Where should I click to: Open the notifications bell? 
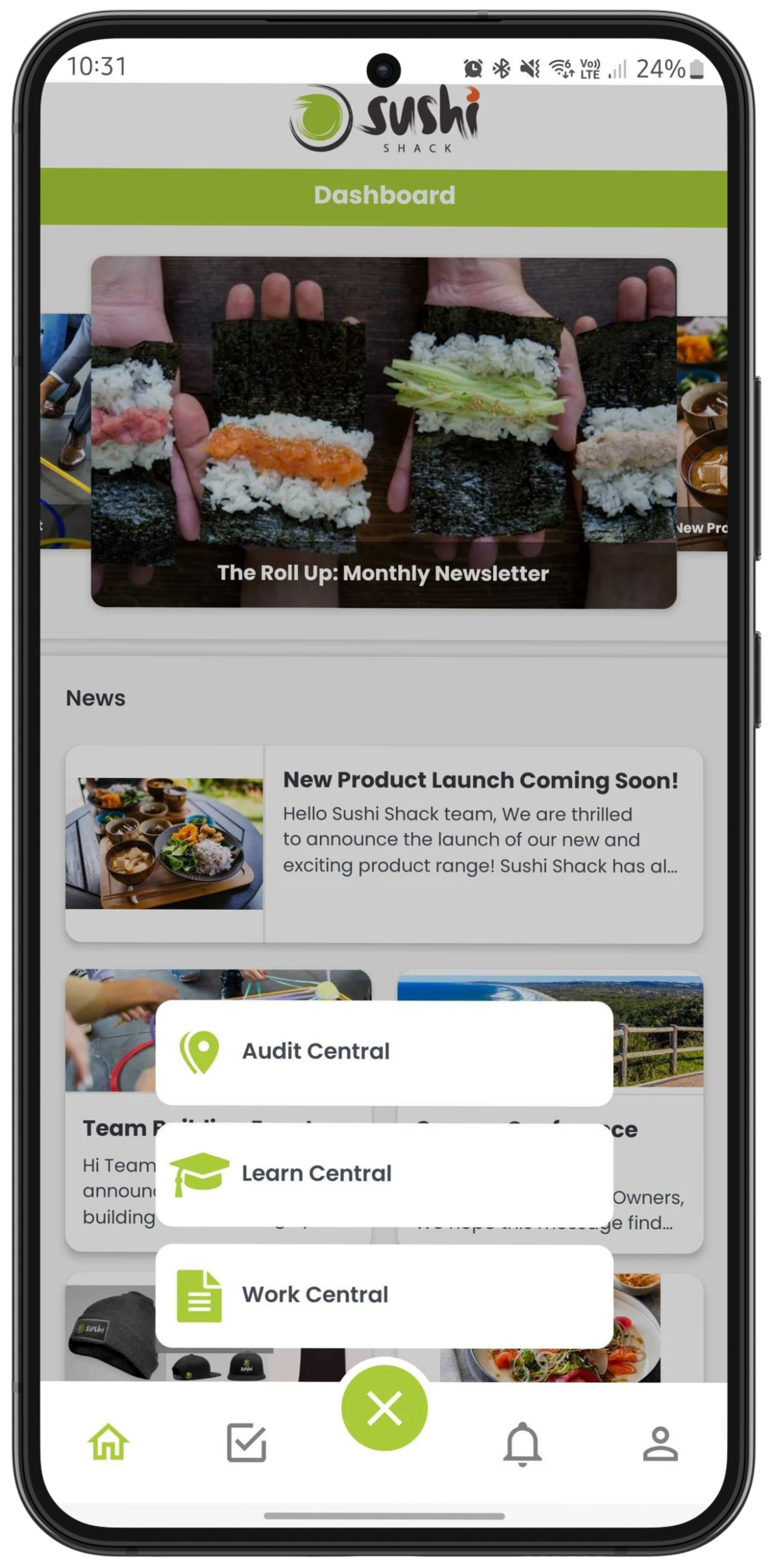pyautogui.click(x=522, y=1443)
